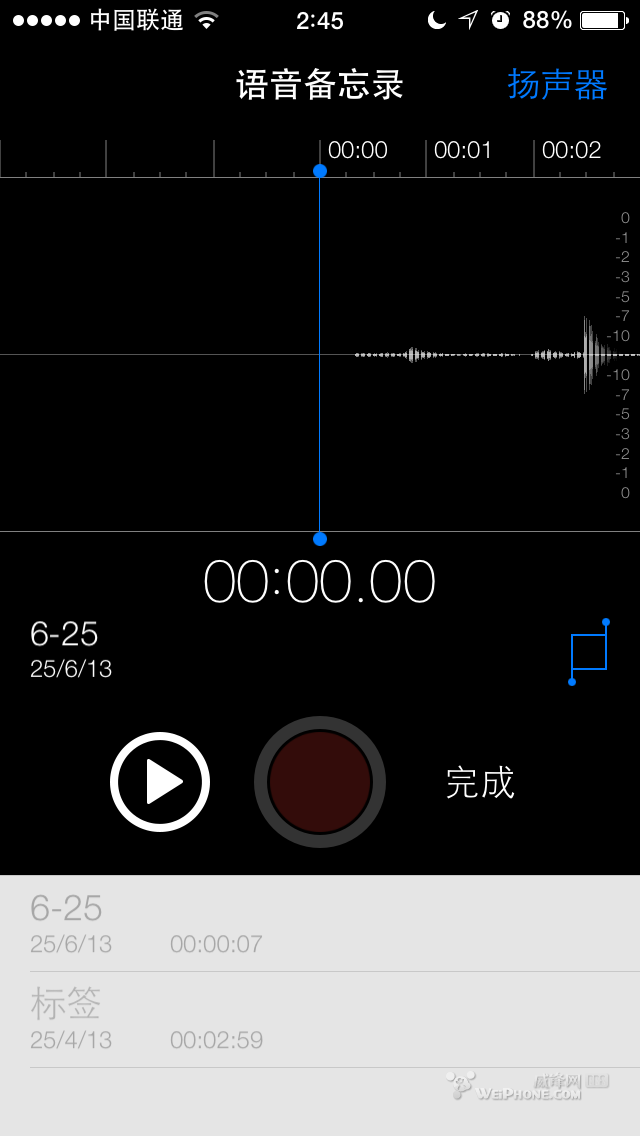Screen dimensions: 640x1136
Task: Tap the red record button
Action: click(320, 782)
